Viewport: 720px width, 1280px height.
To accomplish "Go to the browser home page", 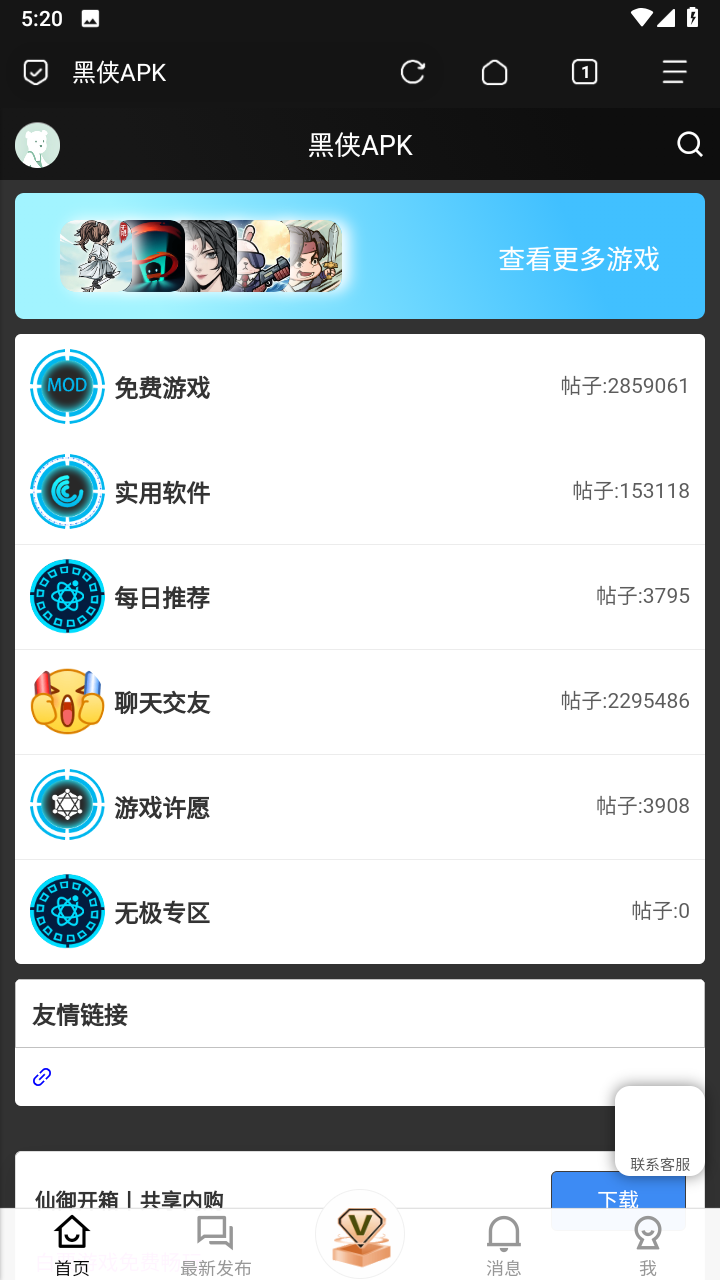I will coord(495,72).
